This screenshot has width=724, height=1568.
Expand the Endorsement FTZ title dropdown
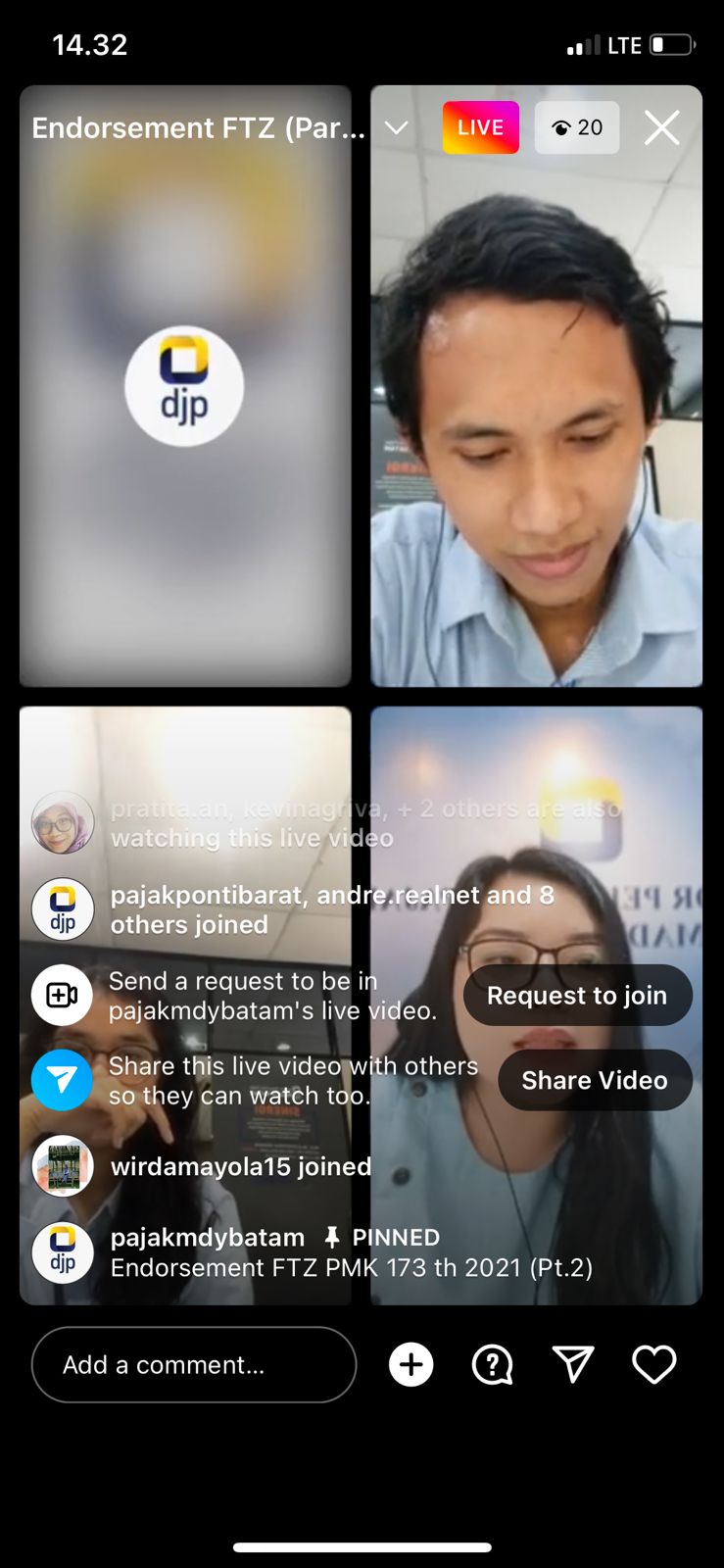pos(396,127)
